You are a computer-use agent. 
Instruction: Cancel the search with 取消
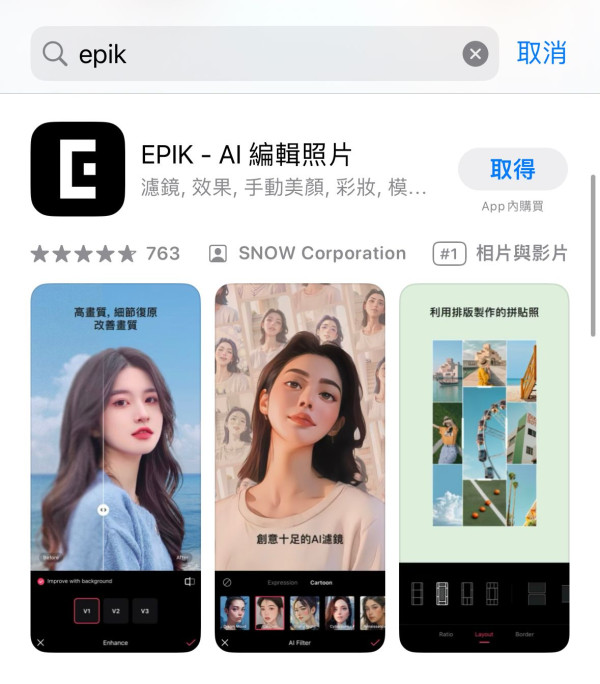coord(541,53)
